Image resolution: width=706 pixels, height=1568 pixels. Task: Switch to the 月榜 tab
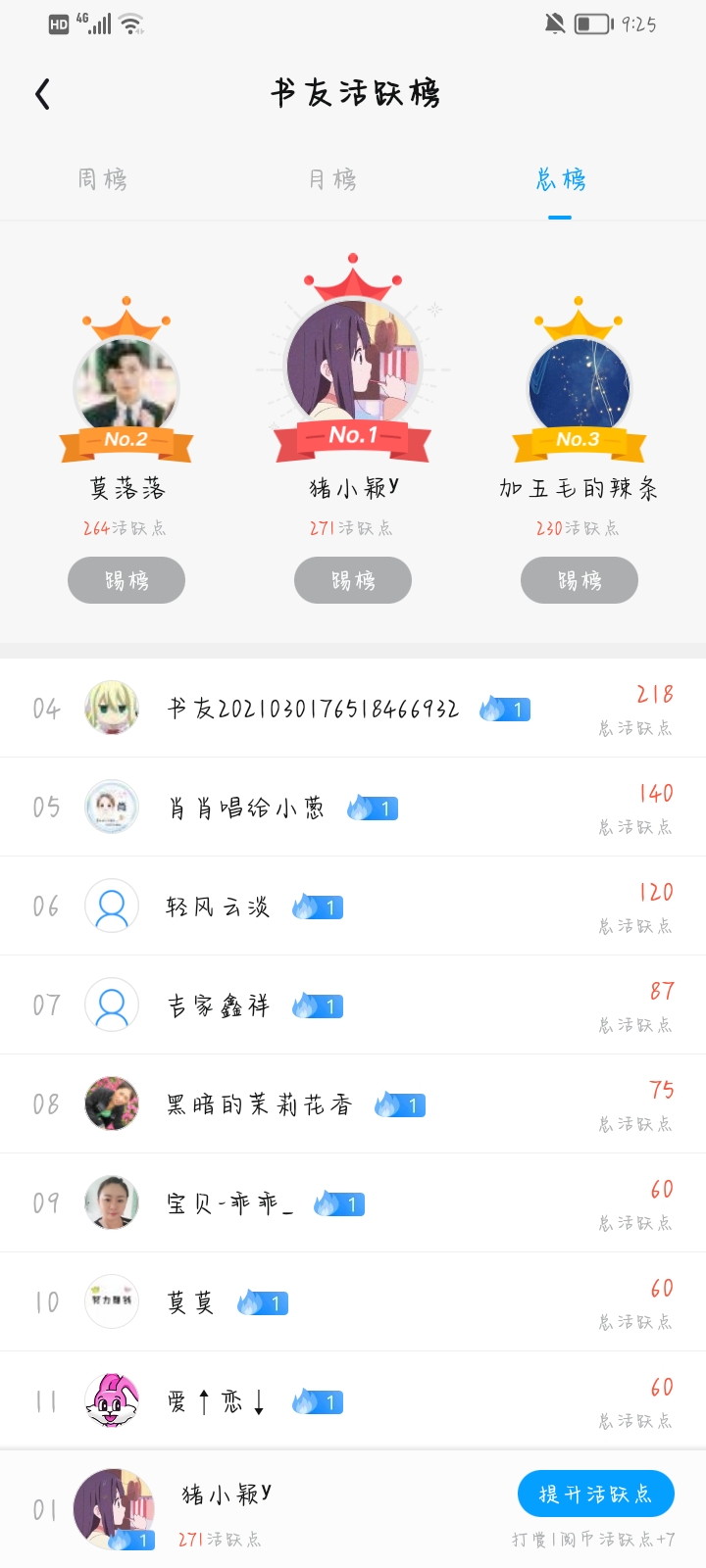coord(331,179)
